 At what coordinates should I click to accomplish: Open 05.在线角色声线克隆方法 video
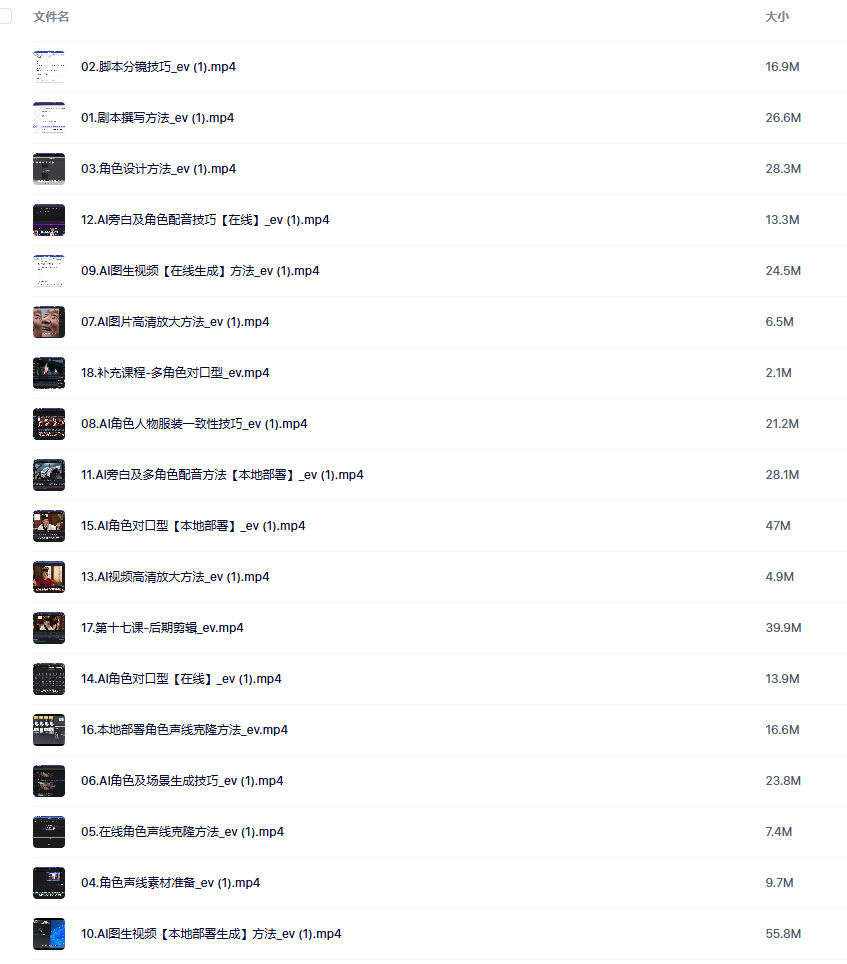tap(182, 832)
